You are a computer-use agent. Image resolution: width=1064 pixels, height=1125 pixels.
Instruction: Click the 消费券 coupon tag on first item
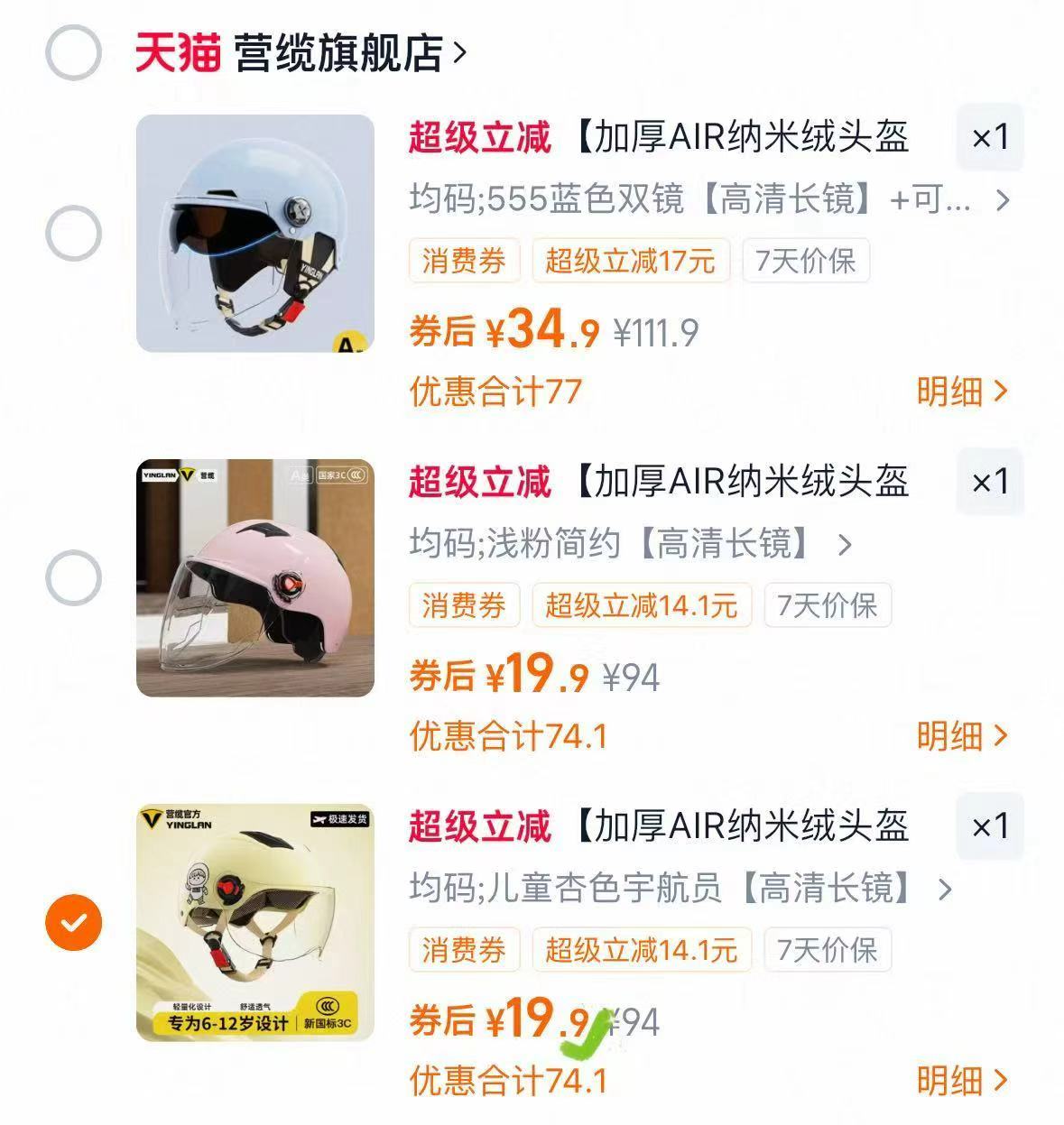click(x=465, y=261)
